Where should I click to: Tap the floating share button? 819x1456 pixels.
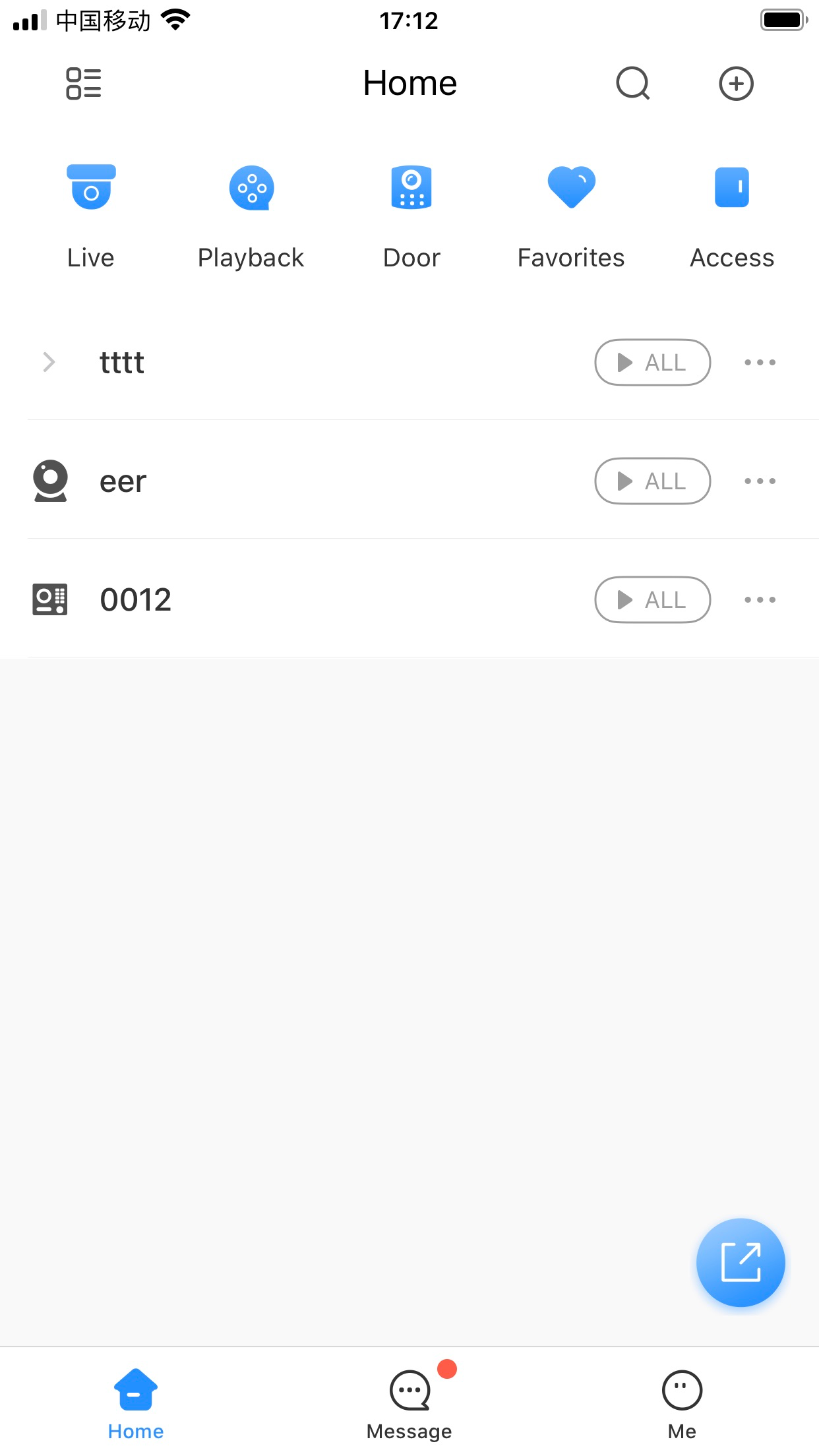click(740, 1262)
